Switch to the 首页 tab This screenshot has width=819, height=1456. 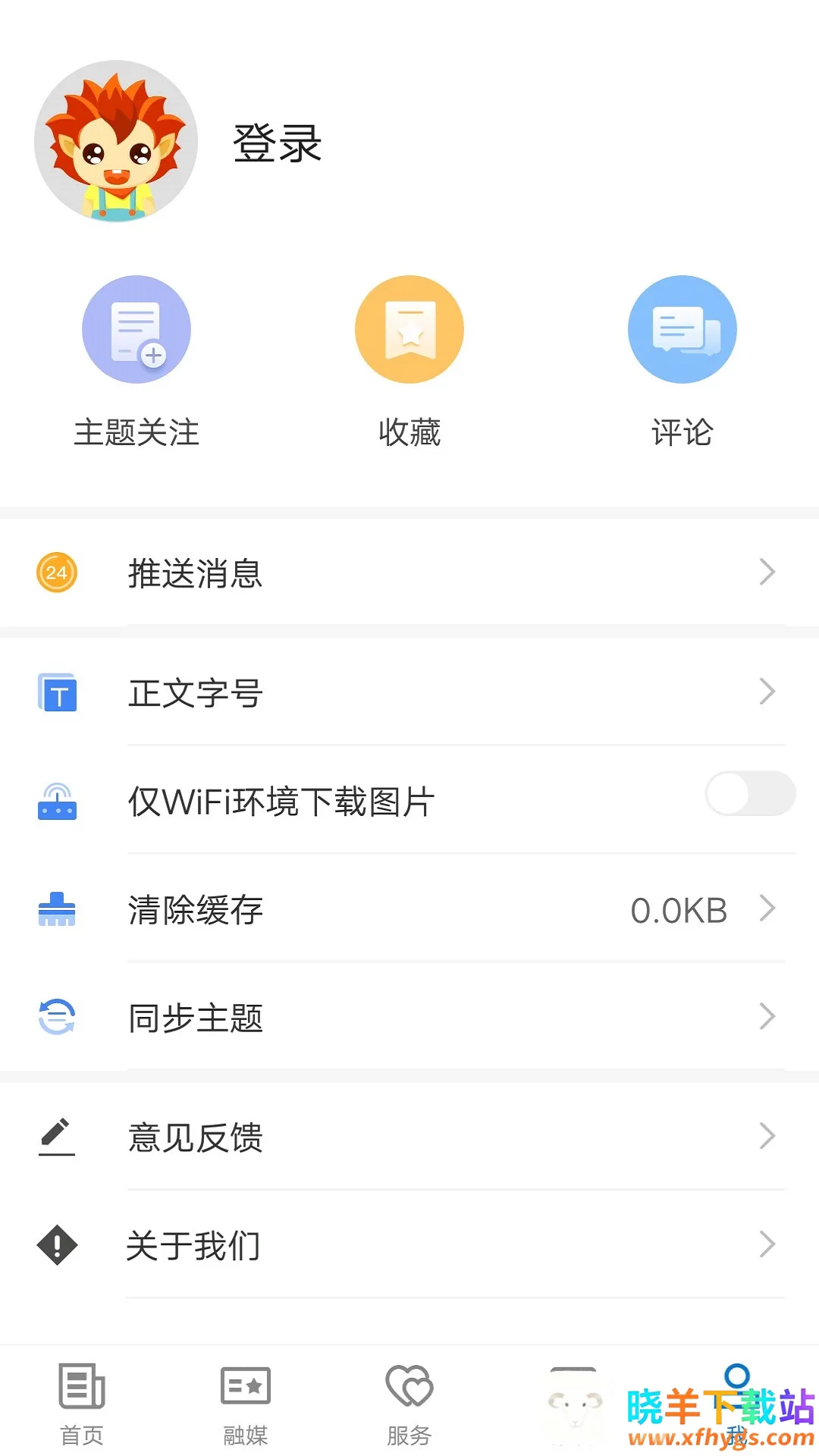pyautogui.click(x=82, y=1403)
